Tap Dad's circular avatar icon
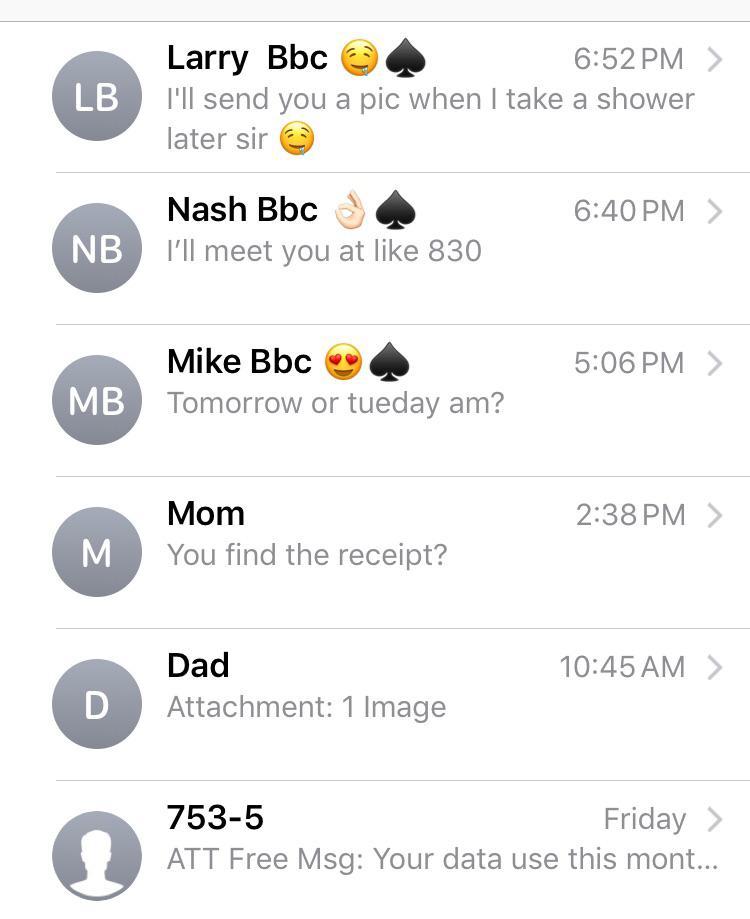 tap(97, 702)
